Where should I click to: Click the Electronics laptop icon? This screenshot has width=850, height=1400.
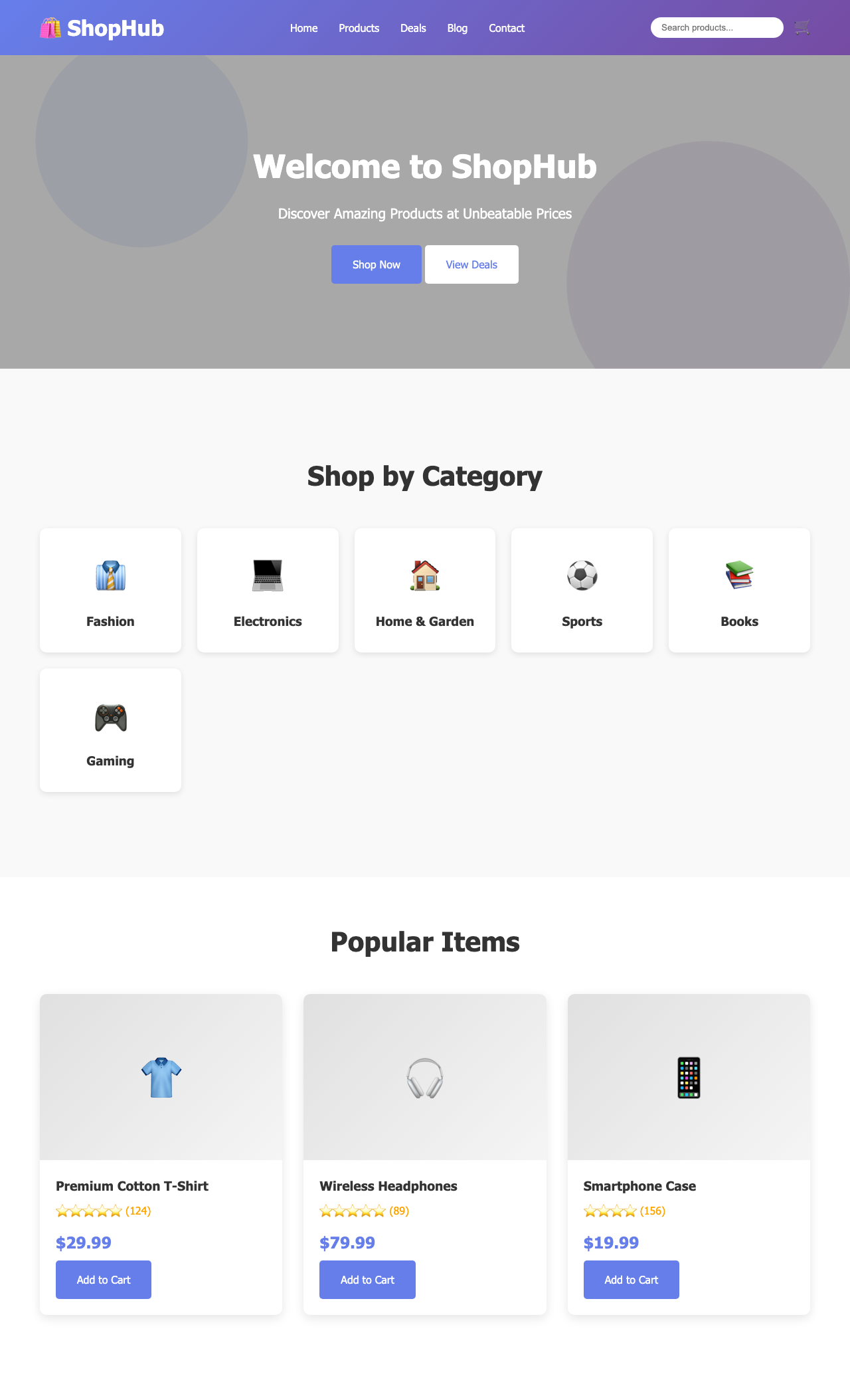[x=268, y=576]
